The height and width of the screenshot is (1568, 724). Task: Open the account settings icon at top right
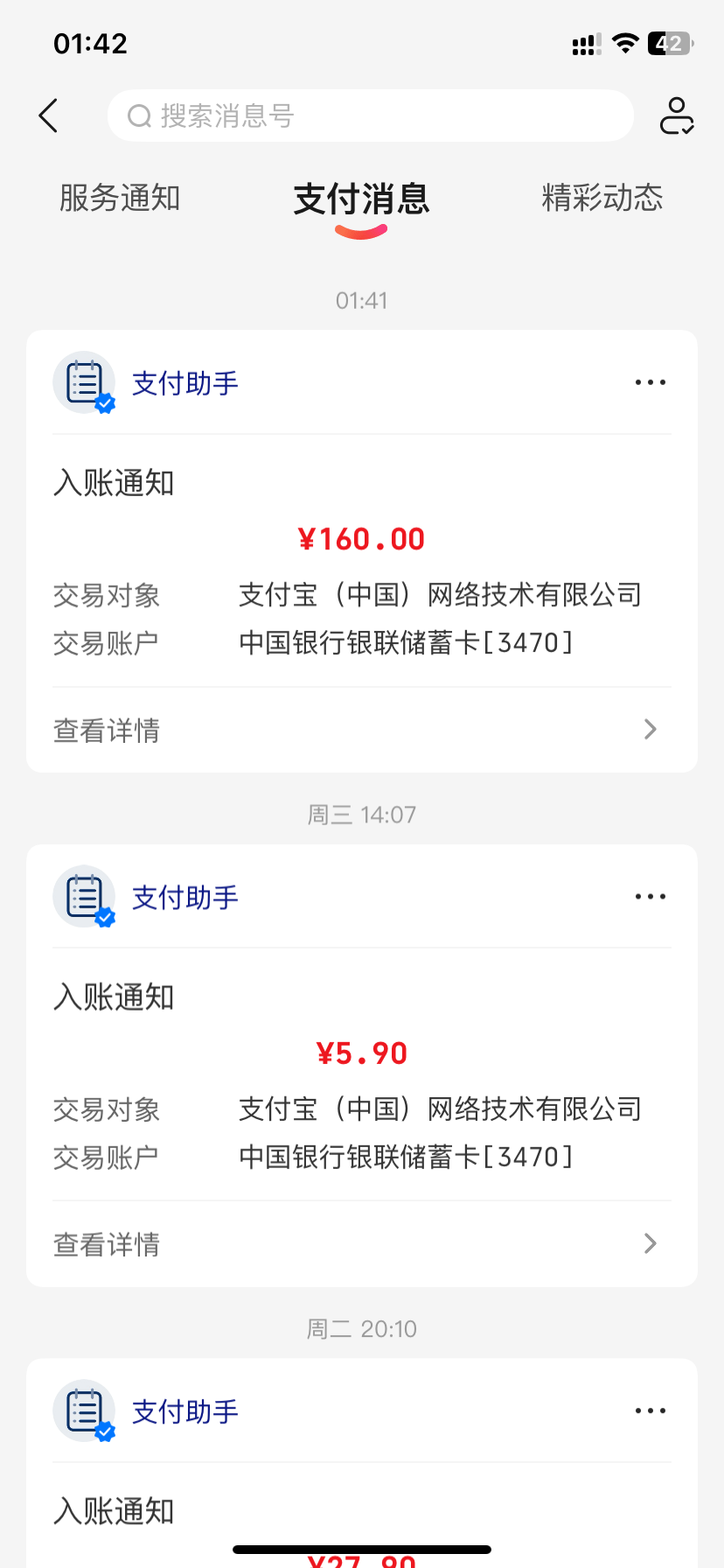click(676, 115)
